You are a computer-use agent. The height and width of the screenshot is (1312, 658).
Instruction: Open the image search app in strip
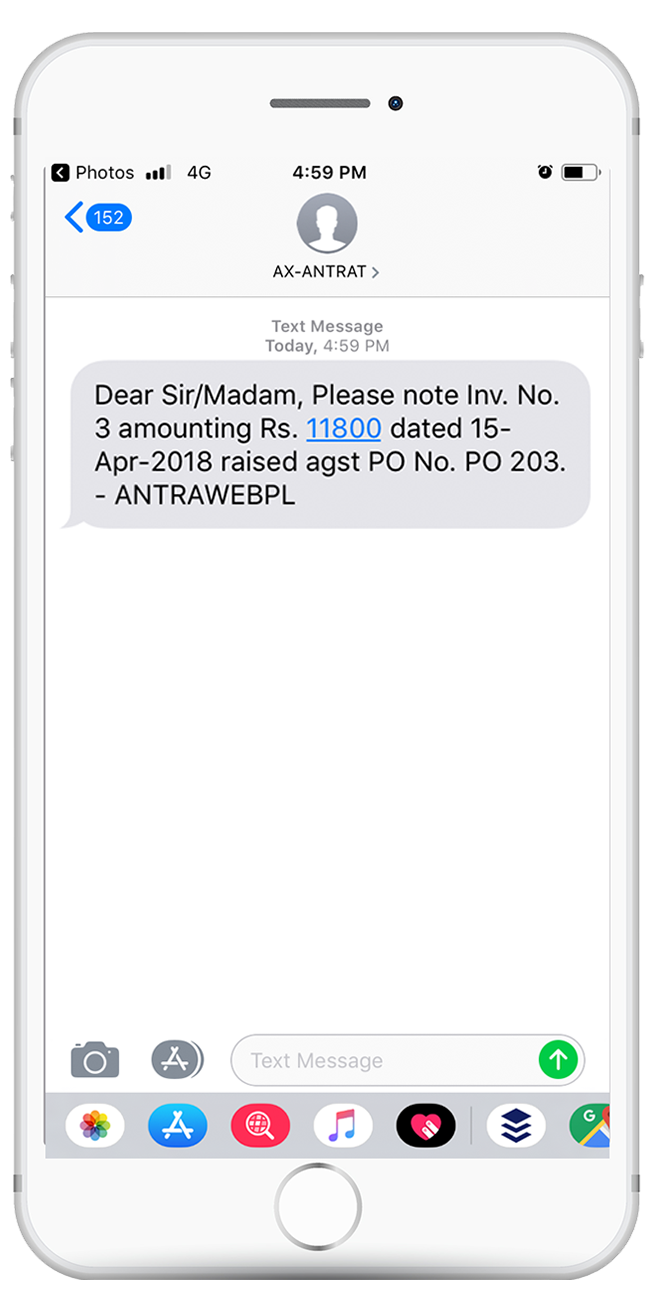pyautogui.click(x=260, y=1126)
